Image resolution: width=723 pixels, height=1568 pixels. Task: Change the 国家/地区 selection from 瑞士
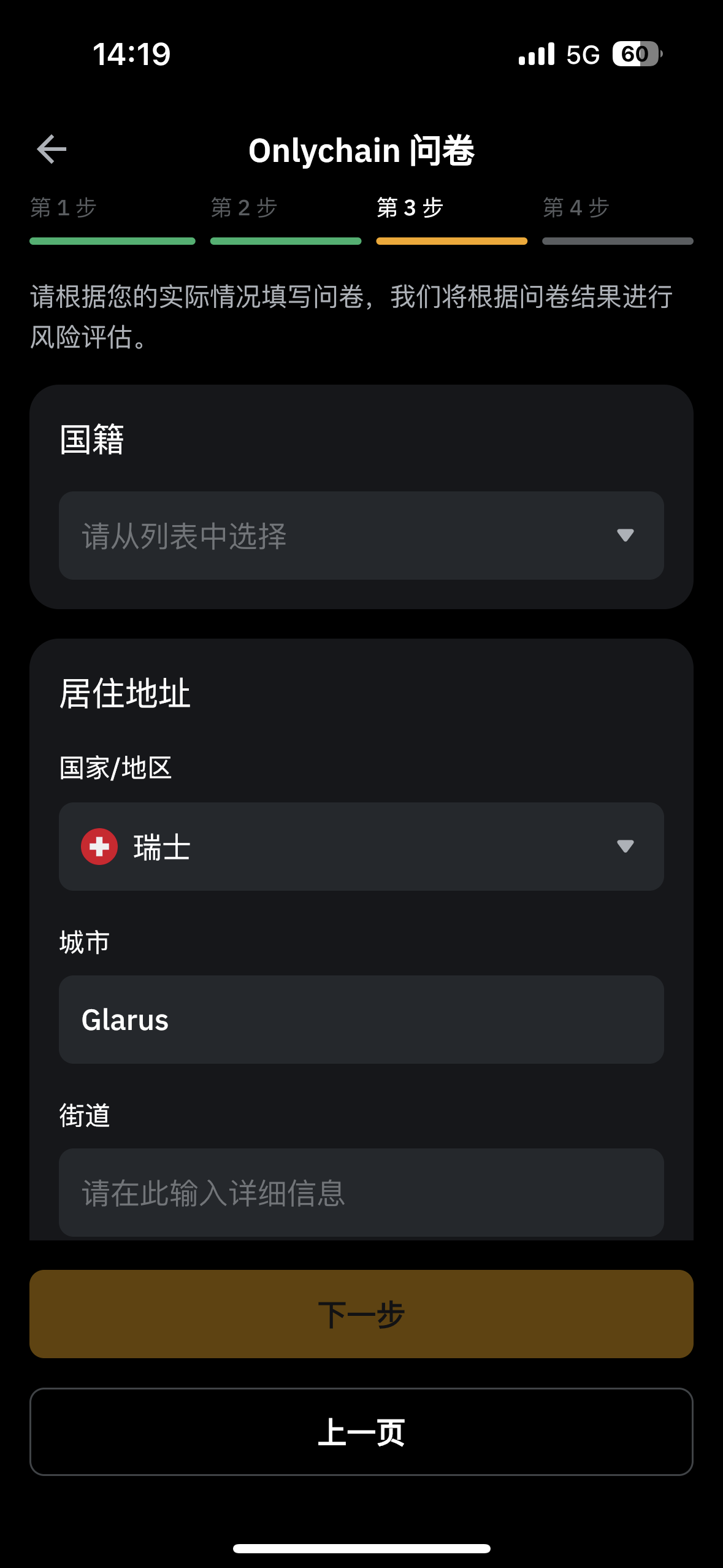click(361, 847)
